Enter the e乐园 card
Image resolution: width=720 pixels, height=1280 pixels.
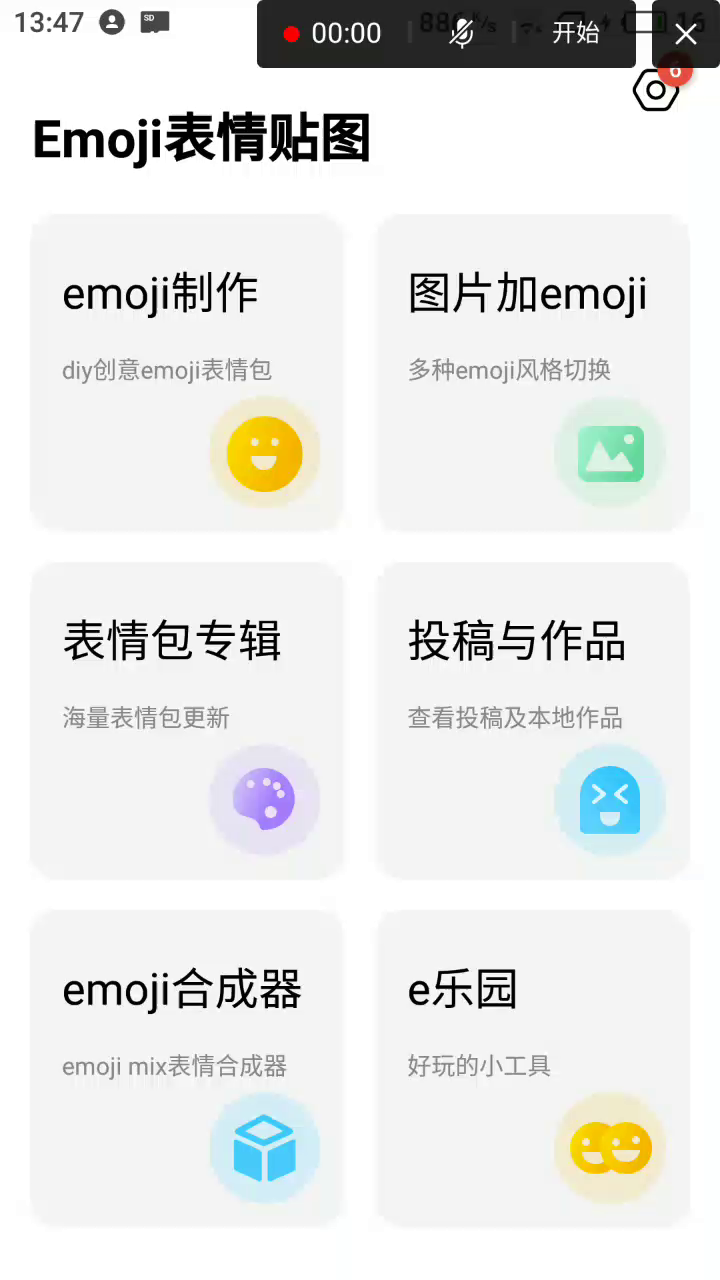pyautogui.click(x=533, y=1067)
